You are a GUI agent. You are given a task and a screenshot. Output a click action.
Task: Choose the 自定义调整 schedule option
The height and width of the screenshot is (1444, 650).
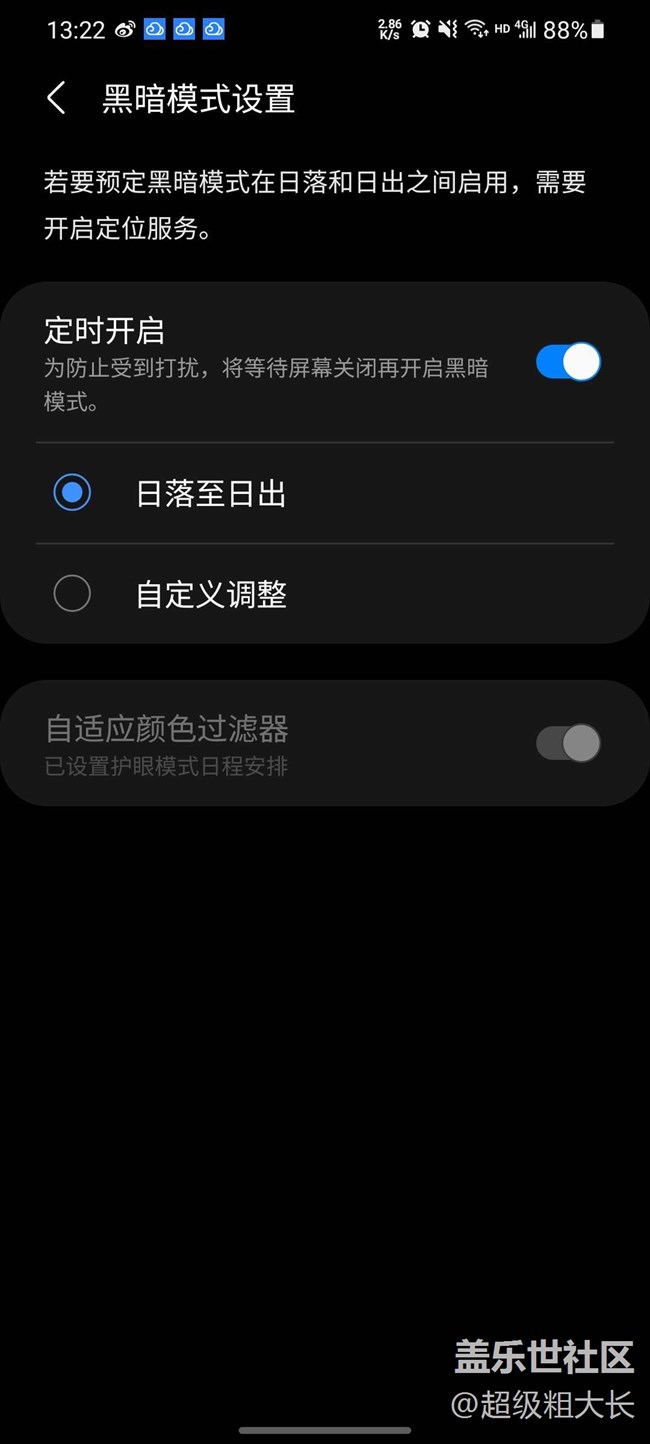72,594
